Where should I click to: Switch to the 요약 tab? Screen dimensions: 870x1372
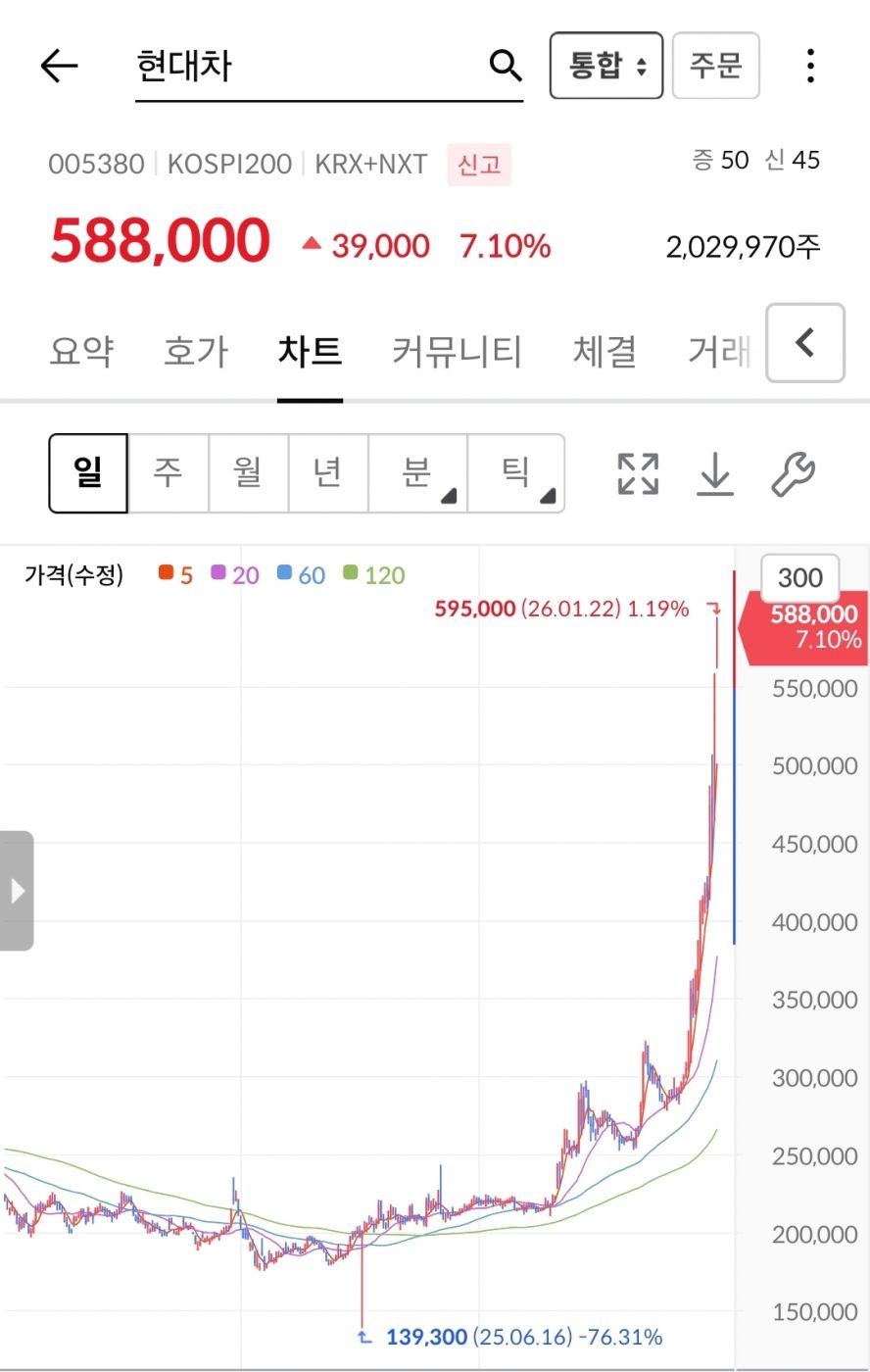(81, 351)
